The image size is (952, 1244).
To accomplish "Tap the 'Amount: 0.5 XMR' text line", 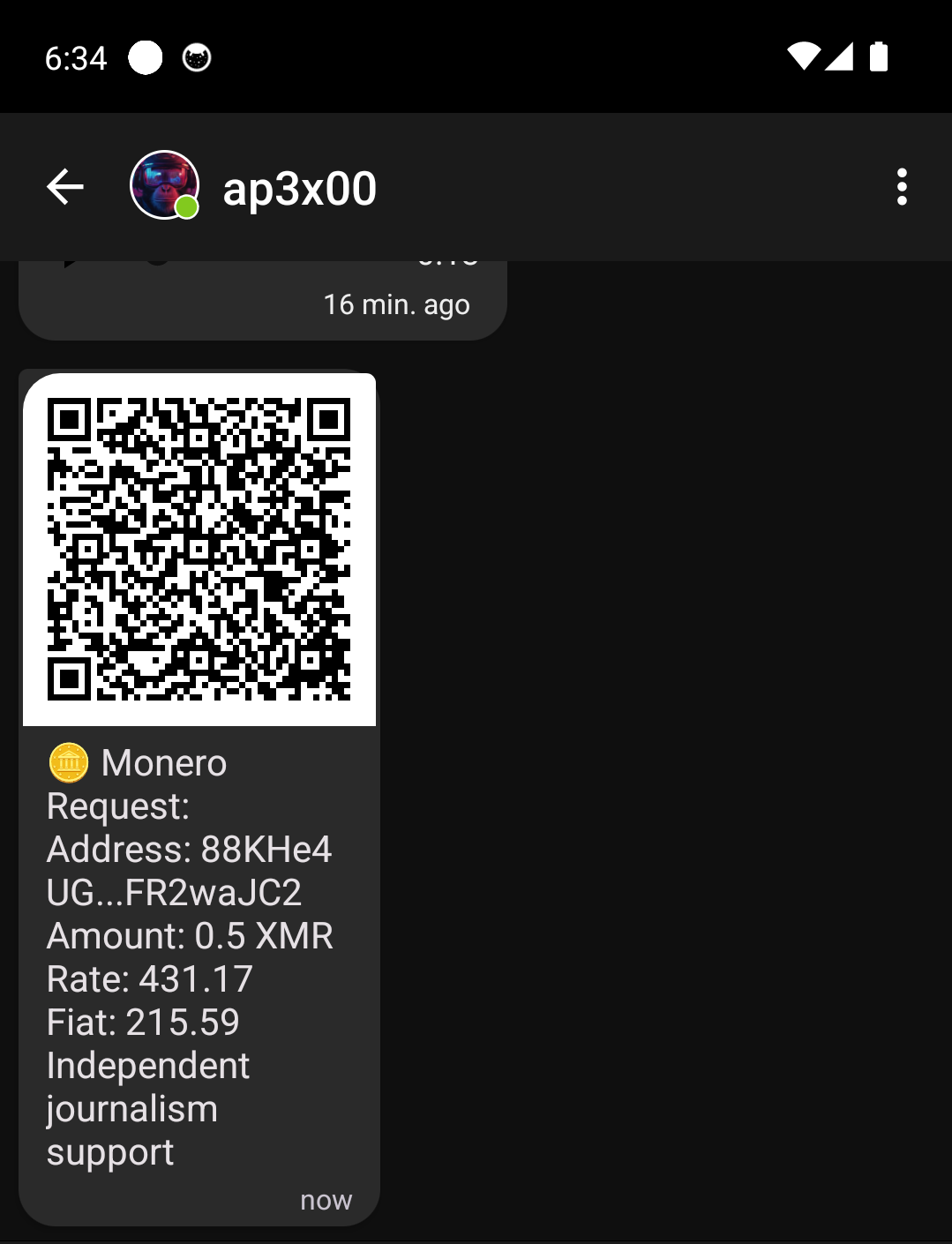I will pos(190,935).
